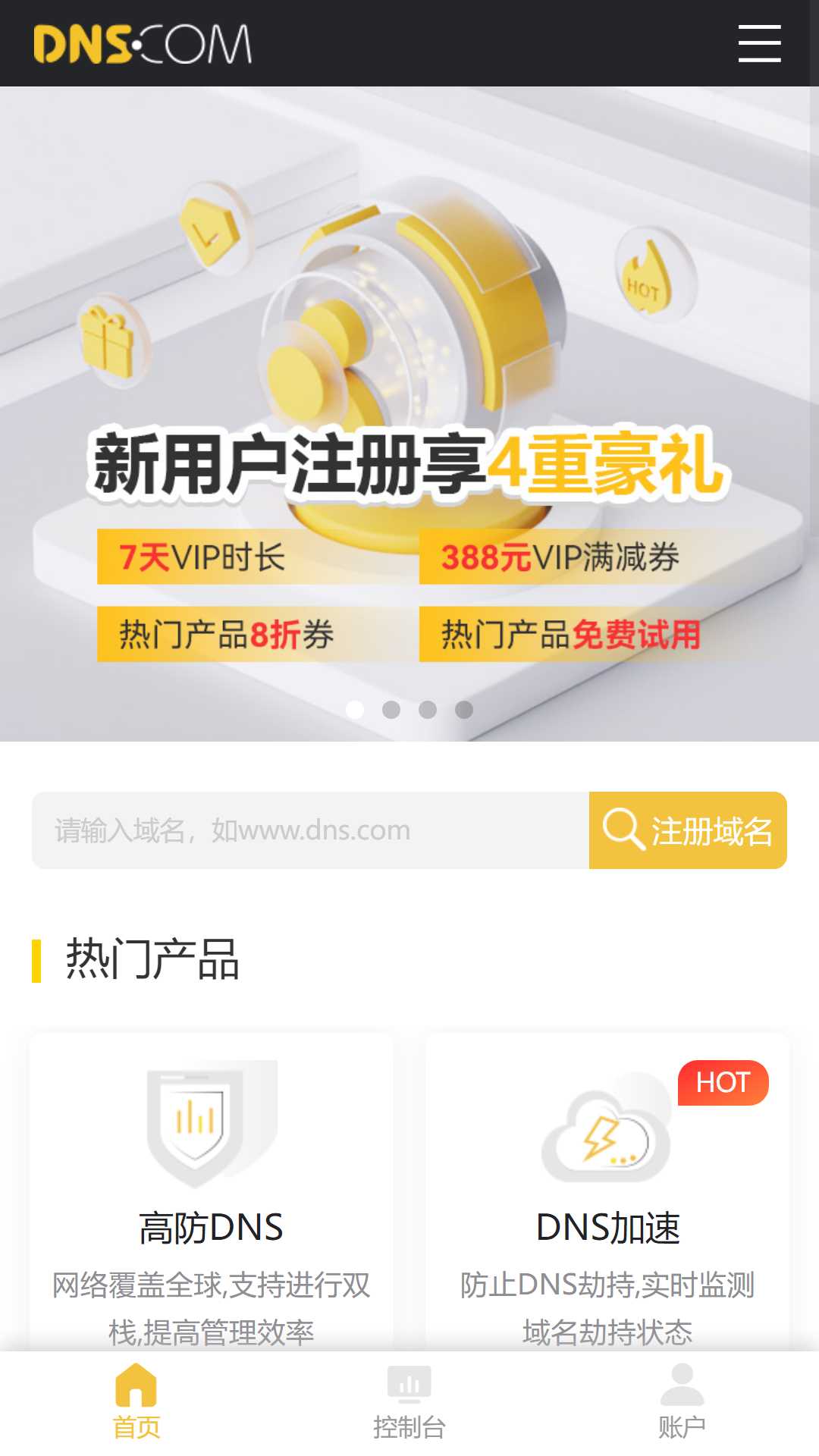The width and height of the screenshot is (819, 1456).
Task: Open the DNS加速 product card
Action: click(x=607, y=1191)
